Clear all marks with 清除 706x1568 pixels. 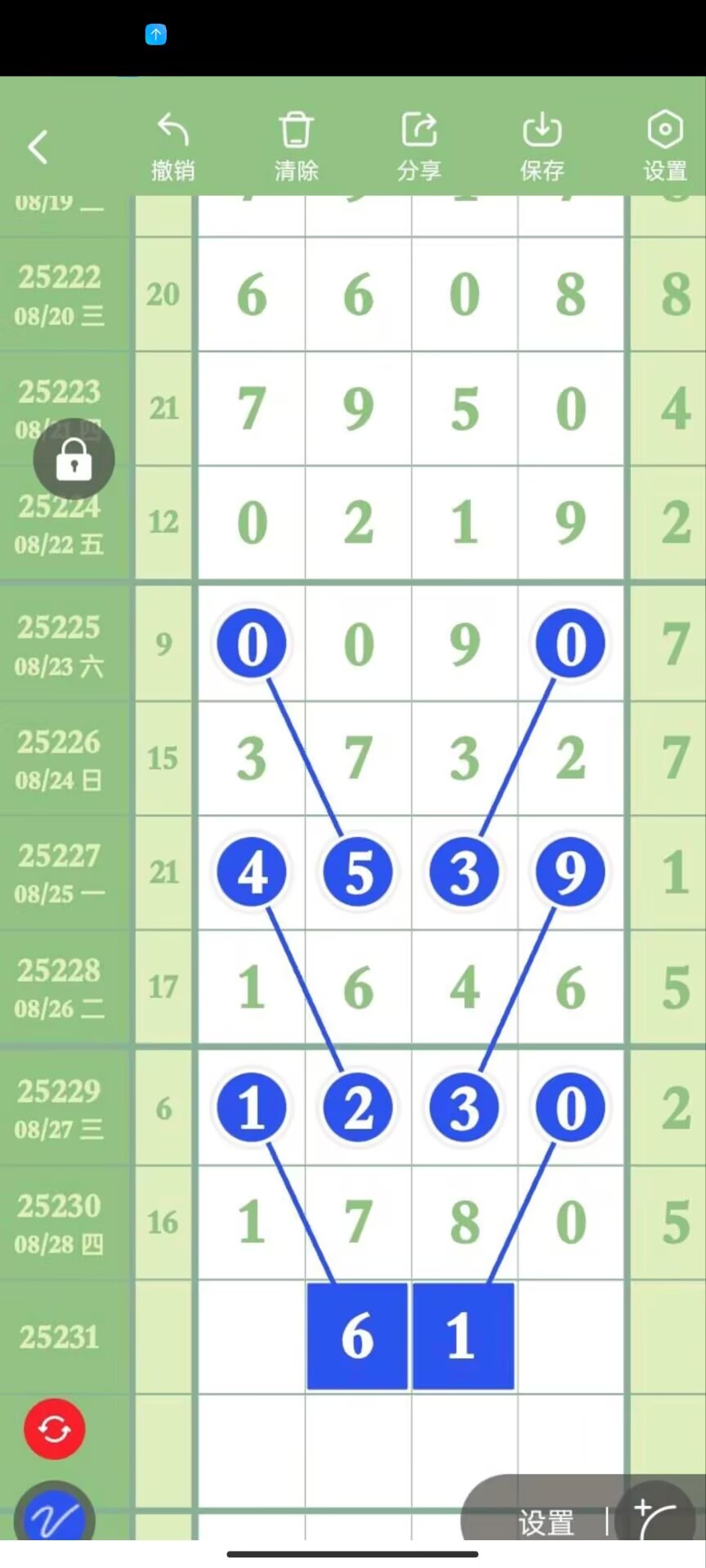point(296,147)
